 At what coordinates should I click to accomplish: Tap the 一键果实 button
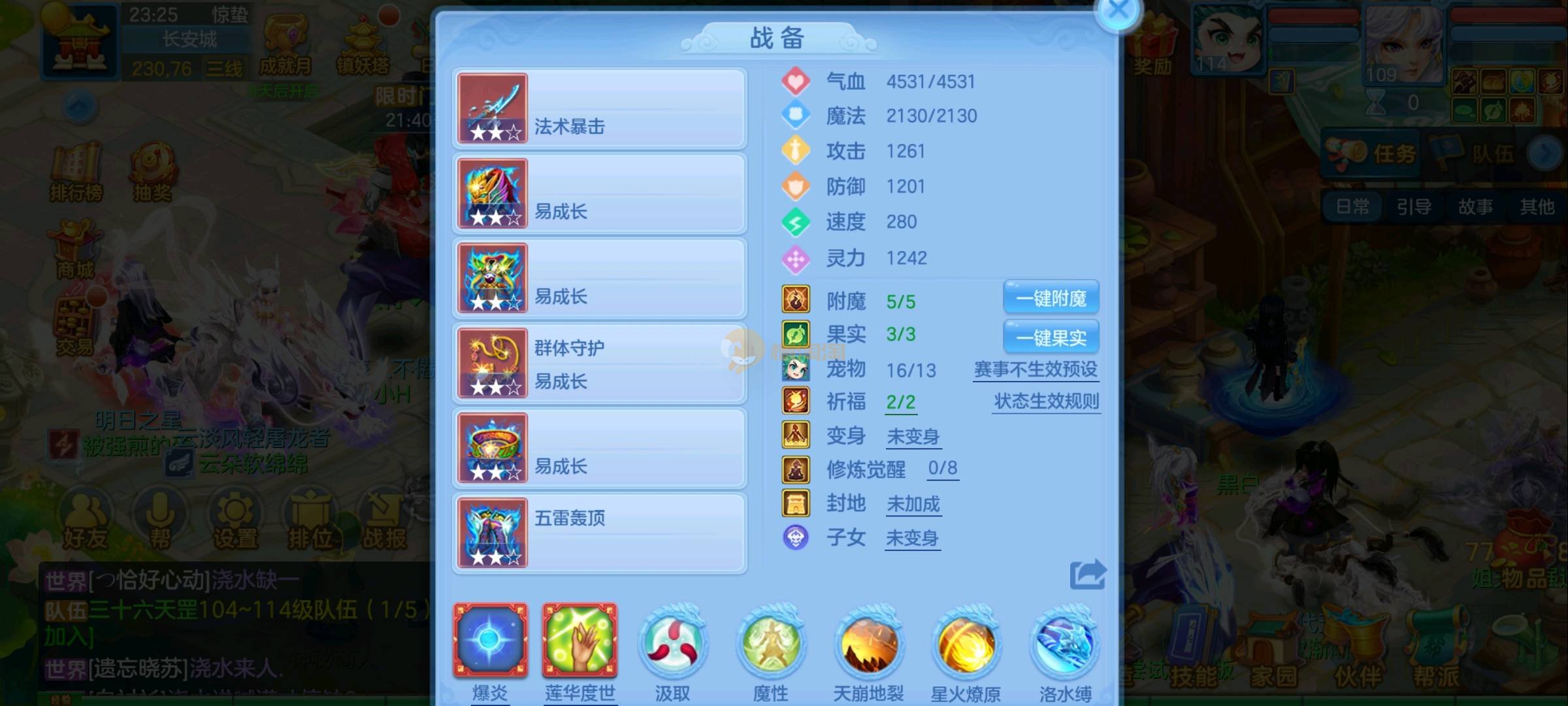1051,337
